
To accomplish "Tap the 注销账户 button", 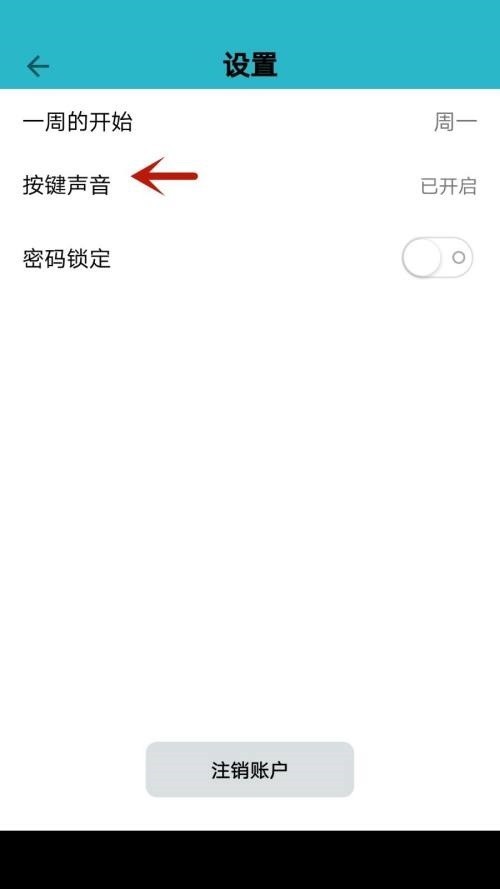I will pyautogui.click(x=250, y=770).
